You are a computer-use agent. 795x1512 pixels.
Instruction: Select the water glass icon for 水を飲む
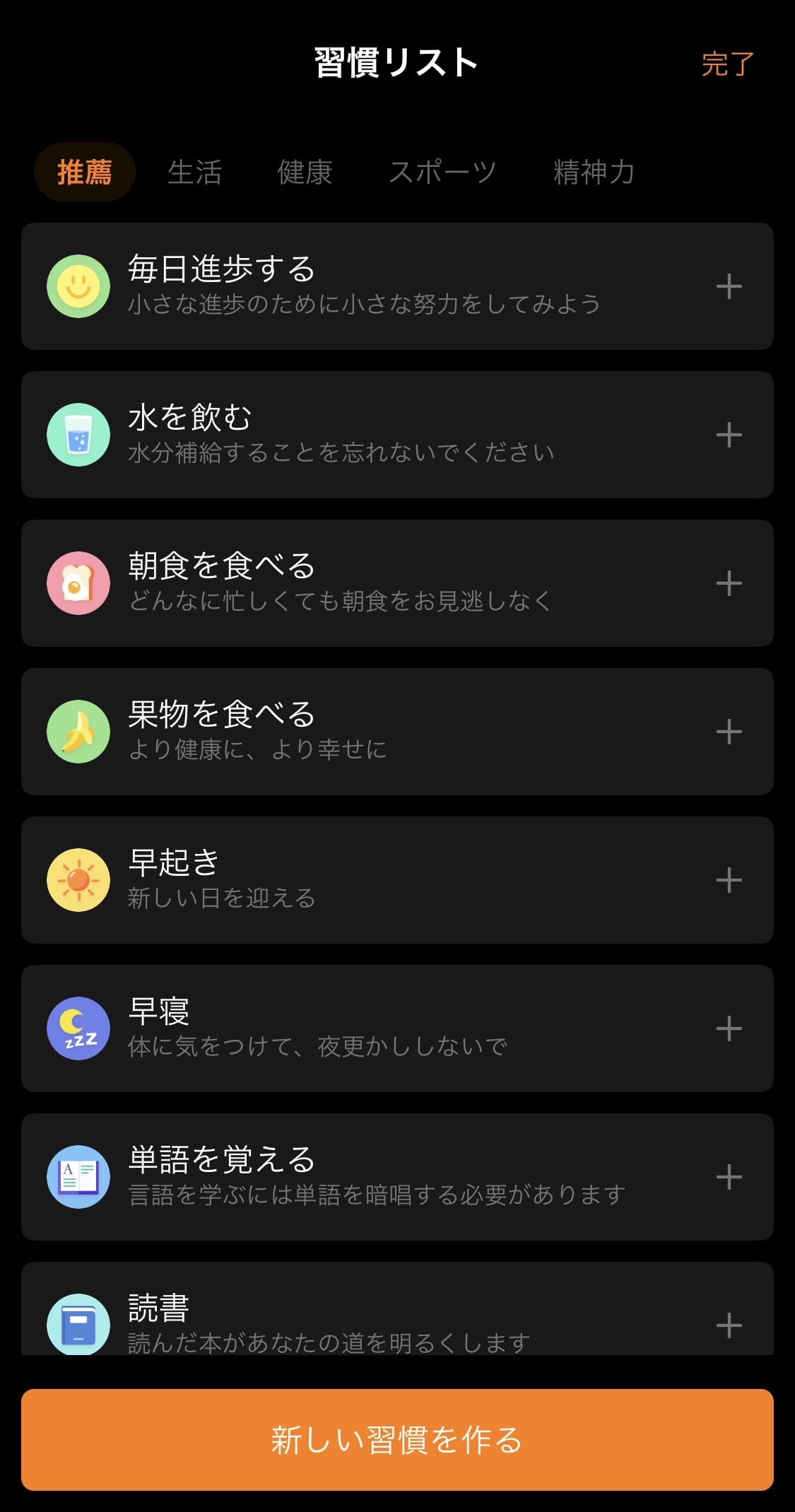coord(78,435)
